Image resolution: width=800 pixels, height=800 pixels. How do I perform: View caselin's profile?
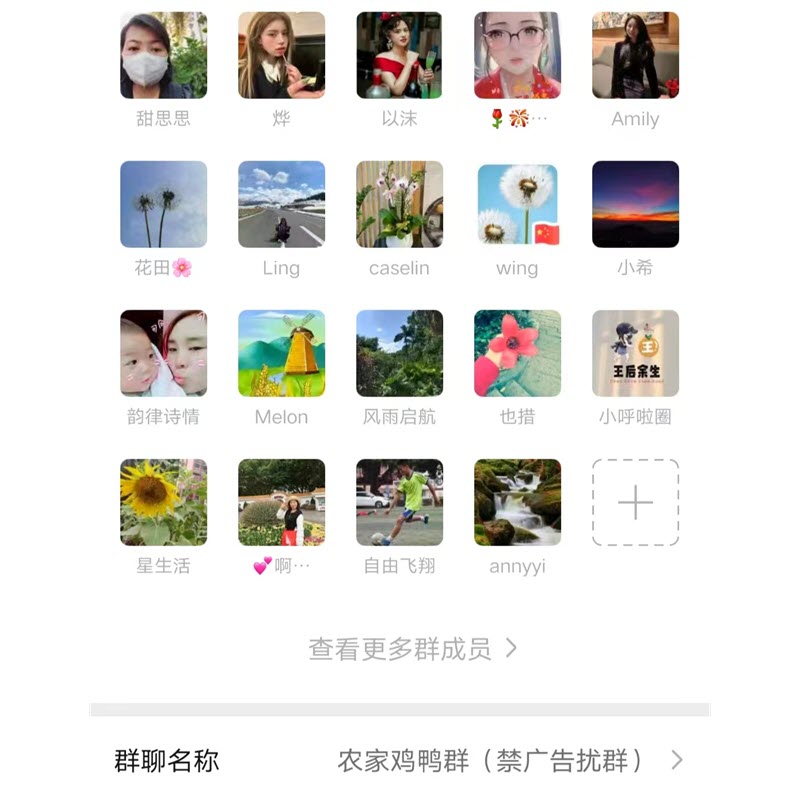pos(399,204)
